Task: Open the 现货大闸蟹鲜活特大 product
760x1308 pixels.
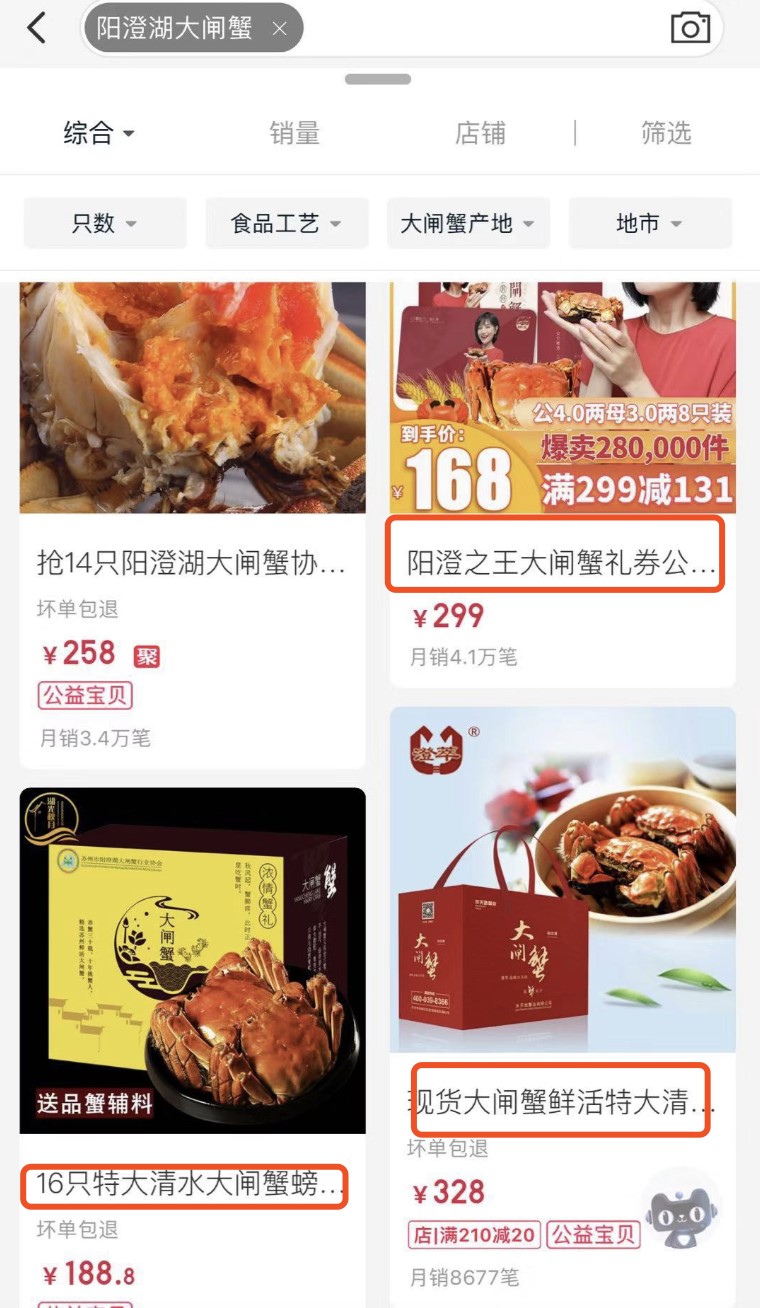Action: coord(561,1103)
